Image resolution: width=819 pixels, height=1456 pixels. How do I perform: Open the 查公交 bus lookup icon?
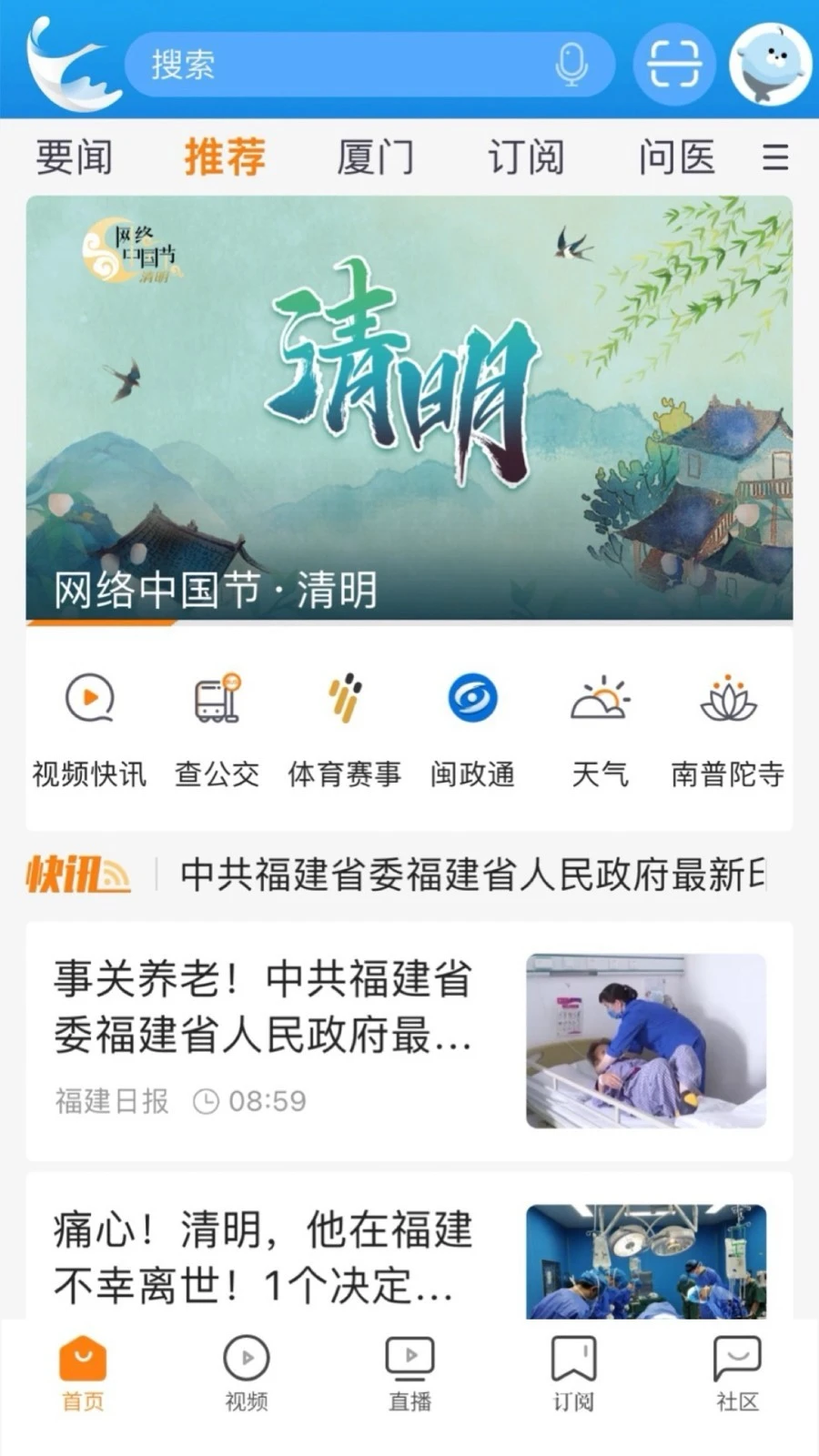(217, 728)
